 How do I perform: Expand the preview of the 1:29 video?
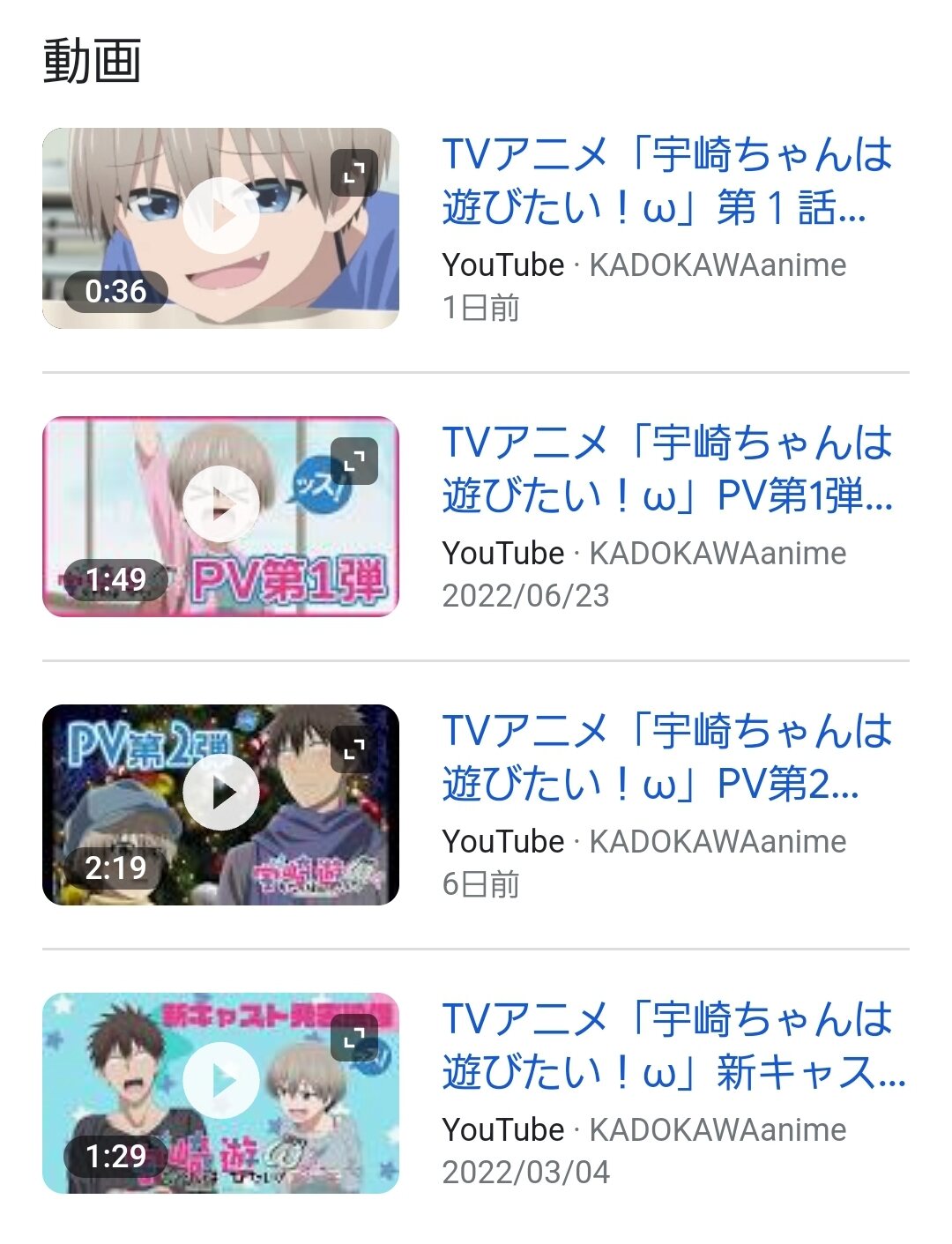tap(354, 1038)
